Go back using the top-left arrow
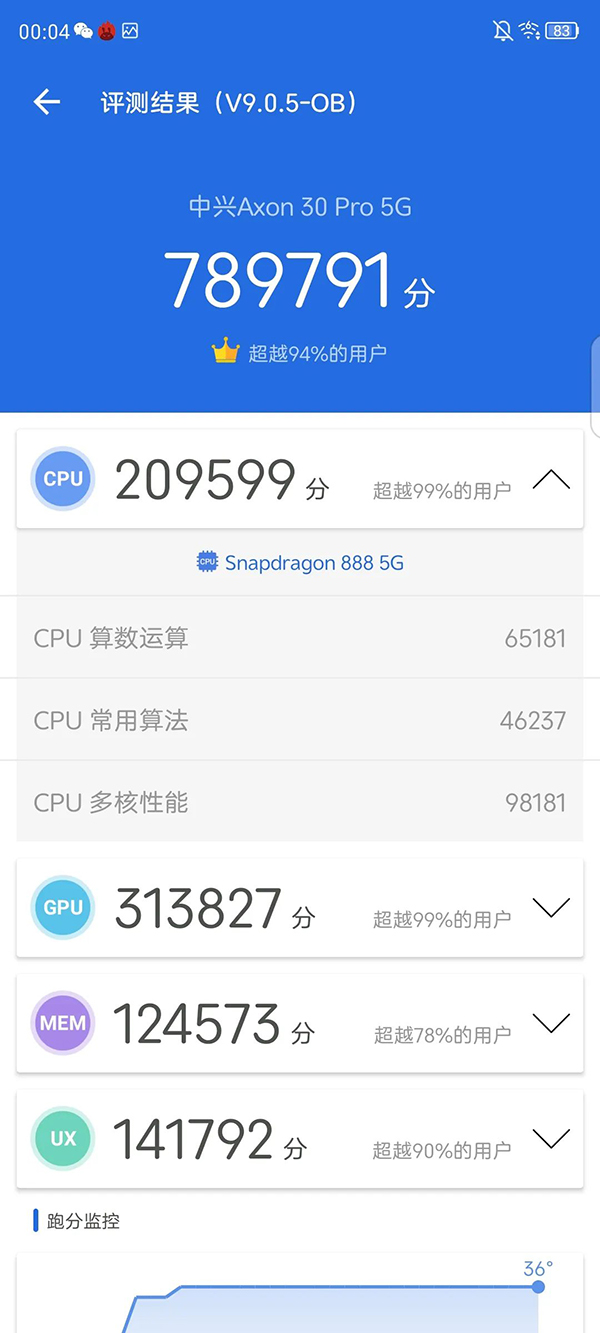600x1333 pixels. point(47,101)
